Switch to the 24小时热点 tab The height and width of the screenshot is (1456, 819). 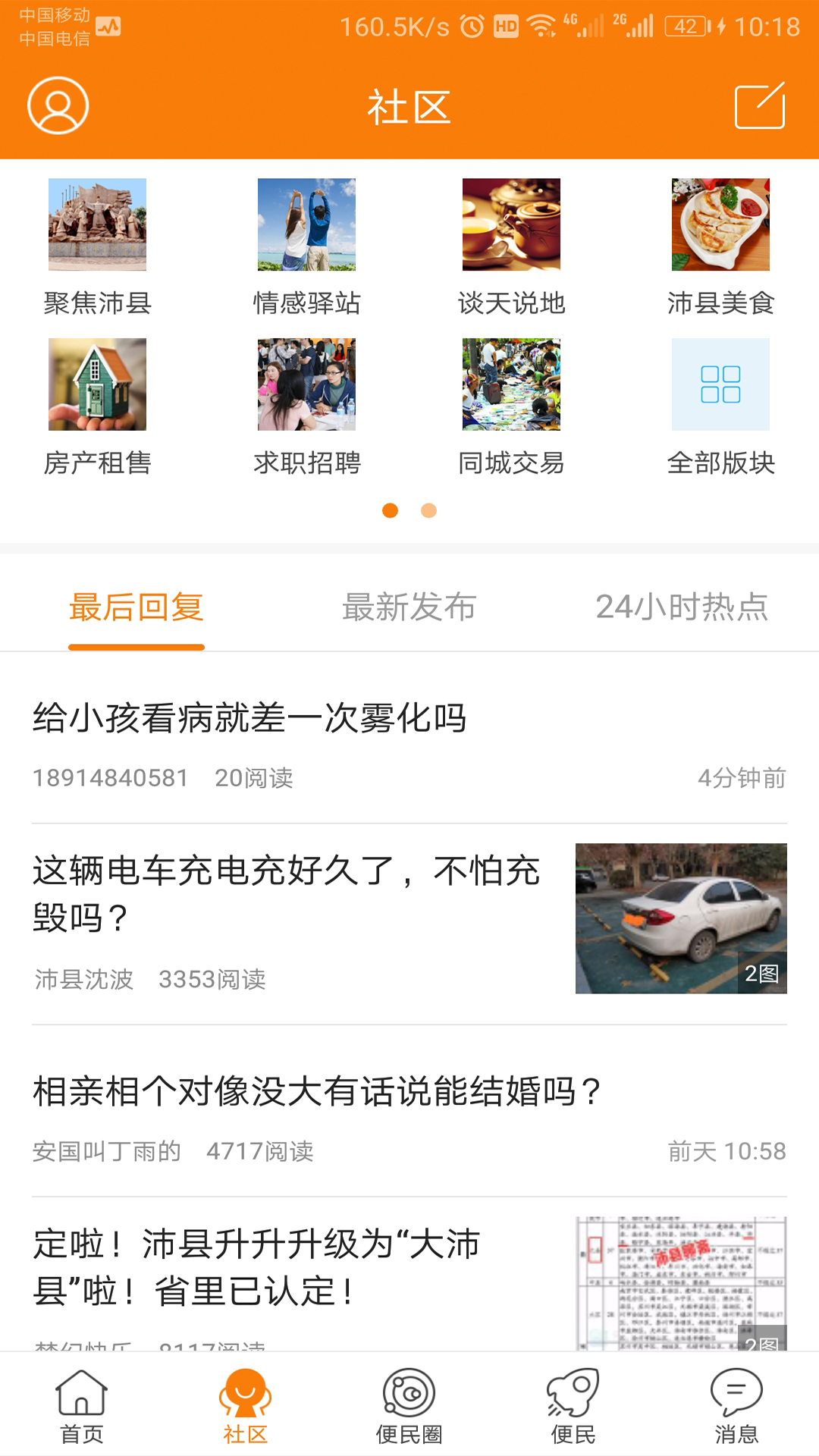tap(682, 607)
